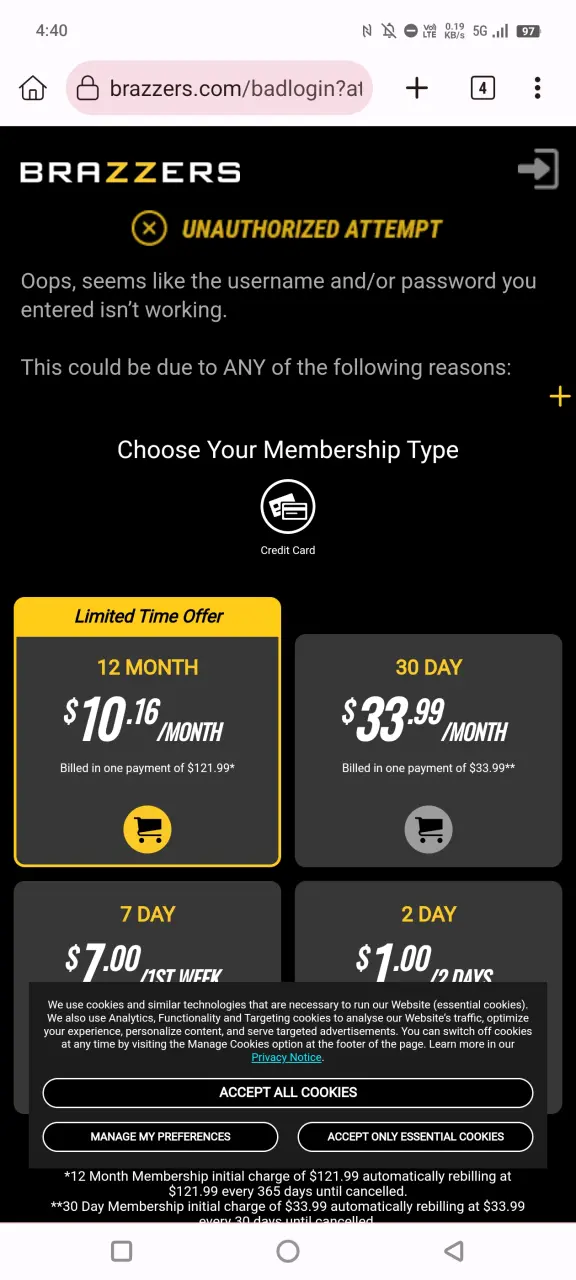This screenshot has height=1280, width=576.
Task: Choose the 12 Month membership plan
Action: click(147, 732)
